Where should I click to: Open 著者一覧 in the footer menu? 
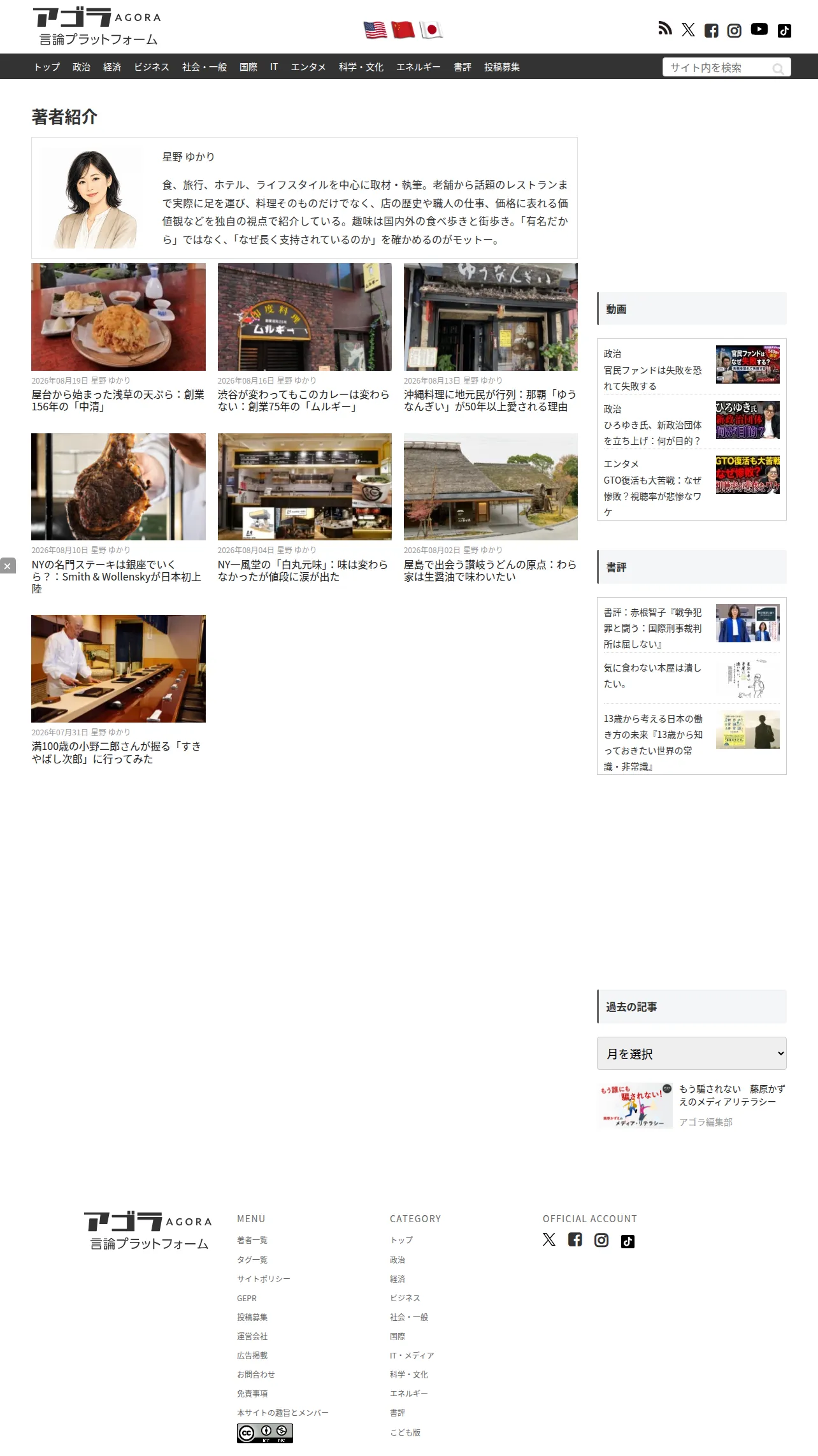(x=252, y=1240)
